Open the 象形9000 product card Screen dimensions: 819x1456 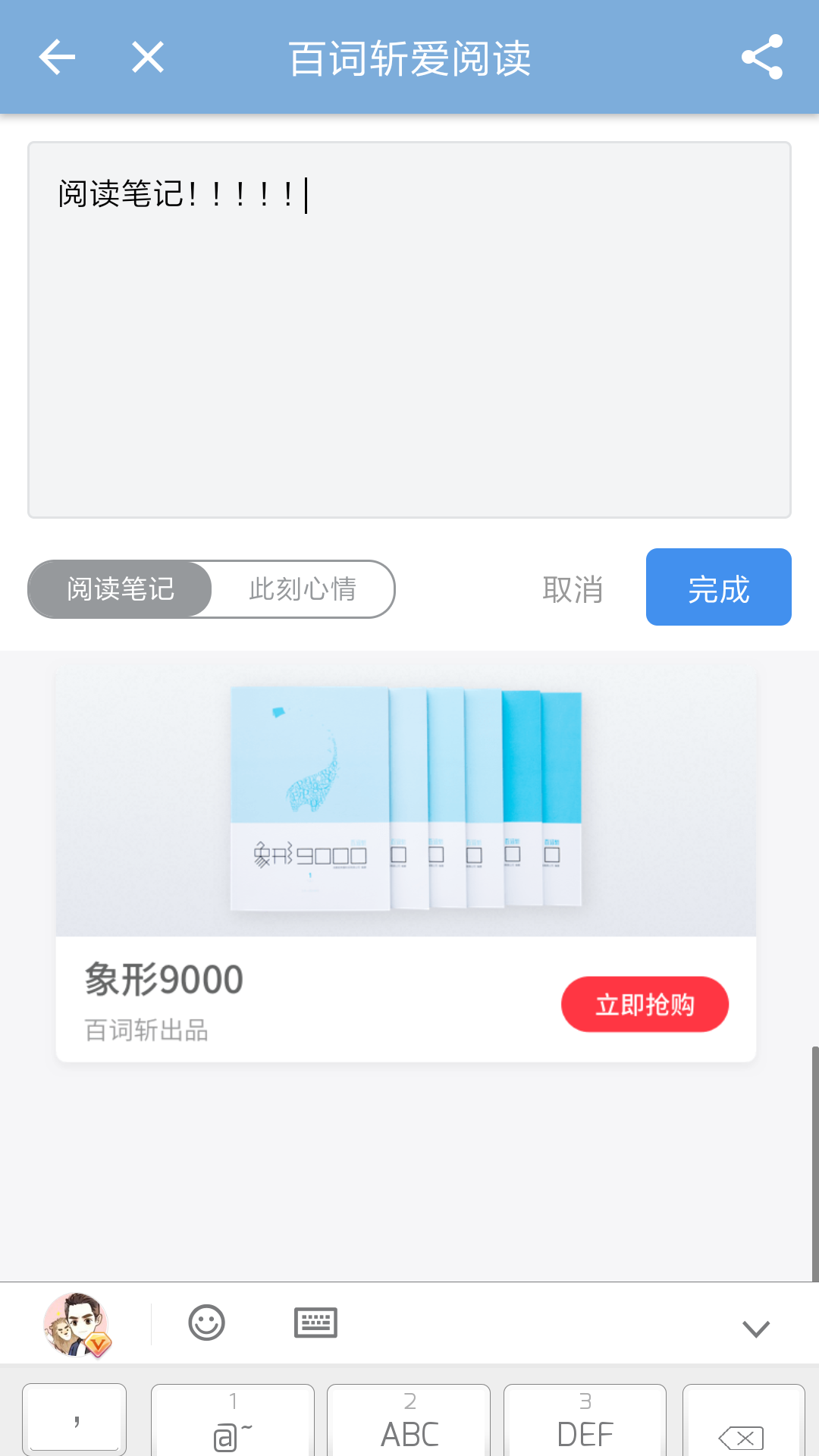coord(303,864)
